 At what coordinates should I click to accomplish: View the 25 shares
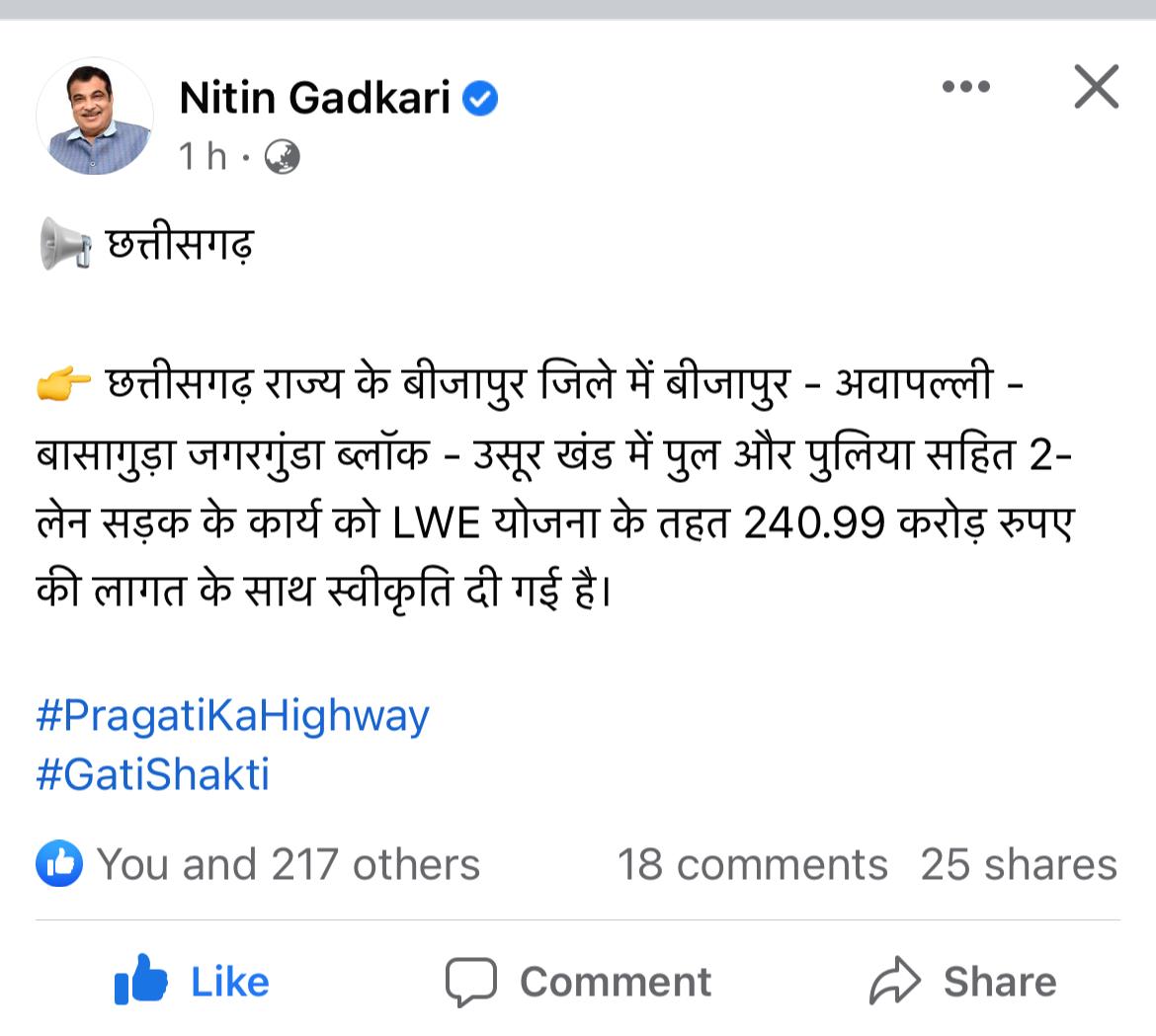coord(1019,864)
